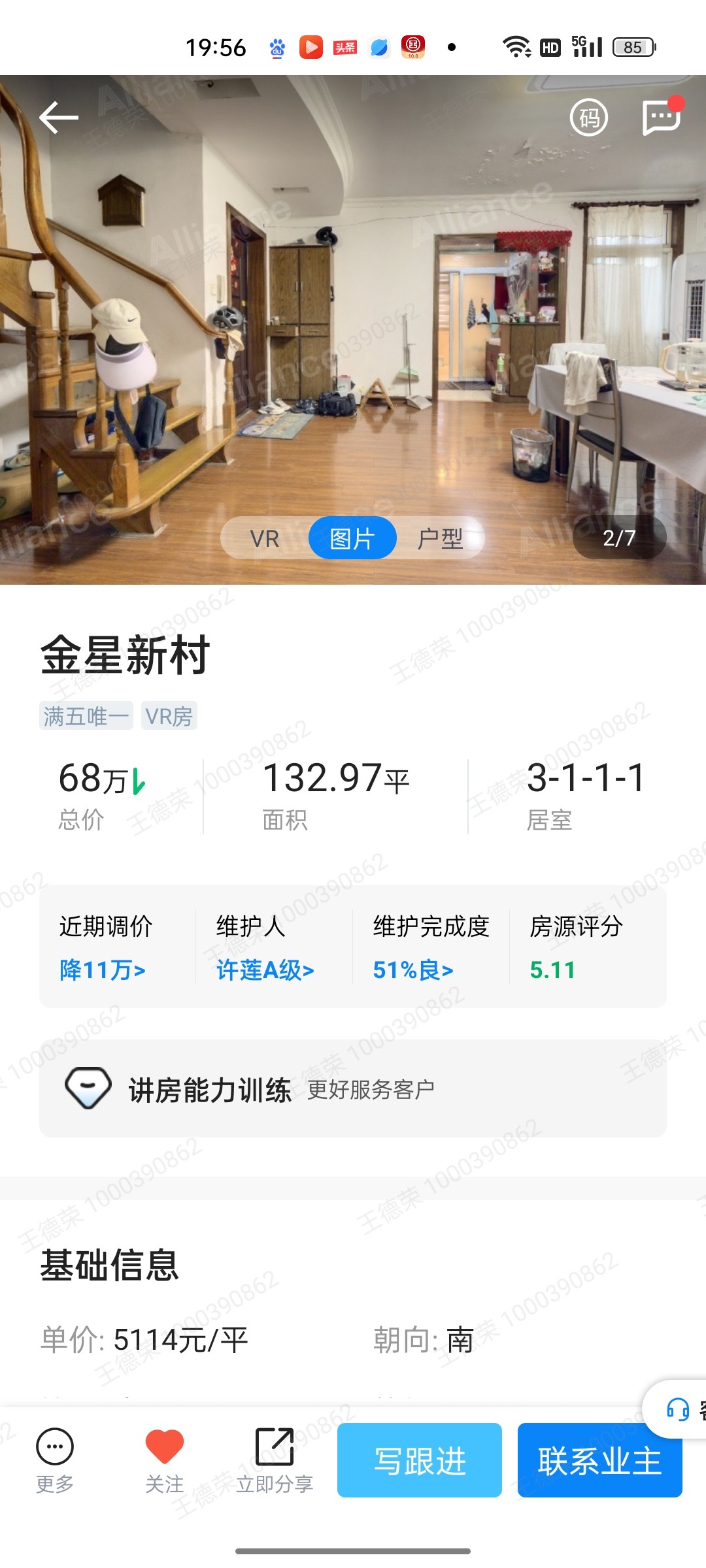Open the messages chat bubble icon
This screenshot has width=706, height=1568.
(x=662, y=118)
